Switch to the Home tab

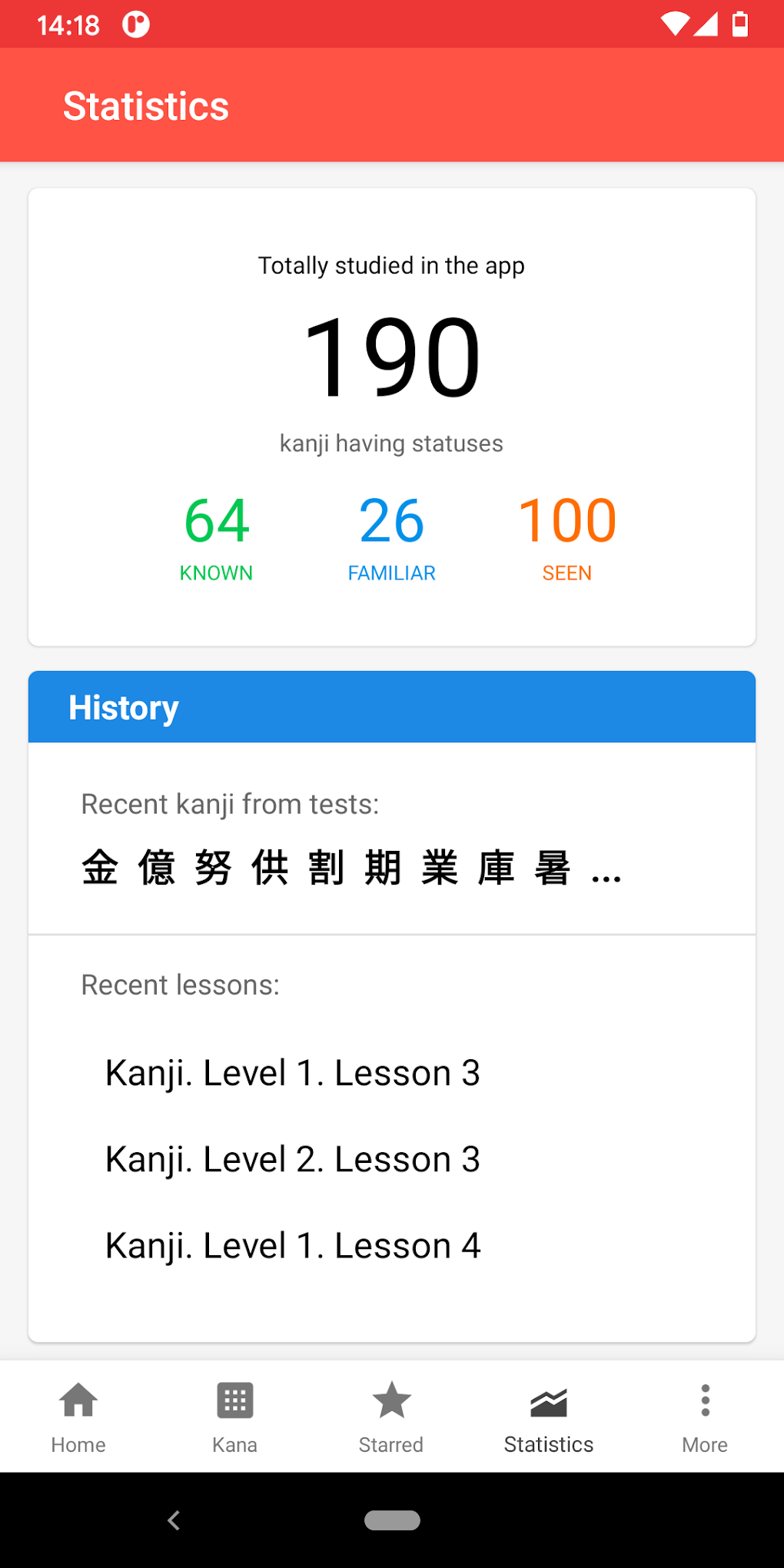[78, 1416]
